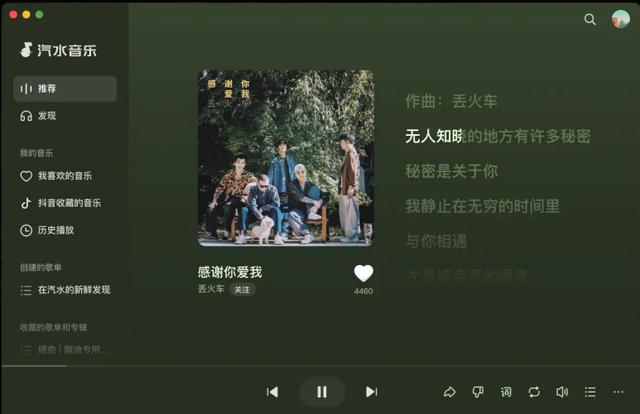The image size is (640, 414).
Task: Toggle the lyrics view 词 button
Action: pyautogui.click(x=506, y=392)
